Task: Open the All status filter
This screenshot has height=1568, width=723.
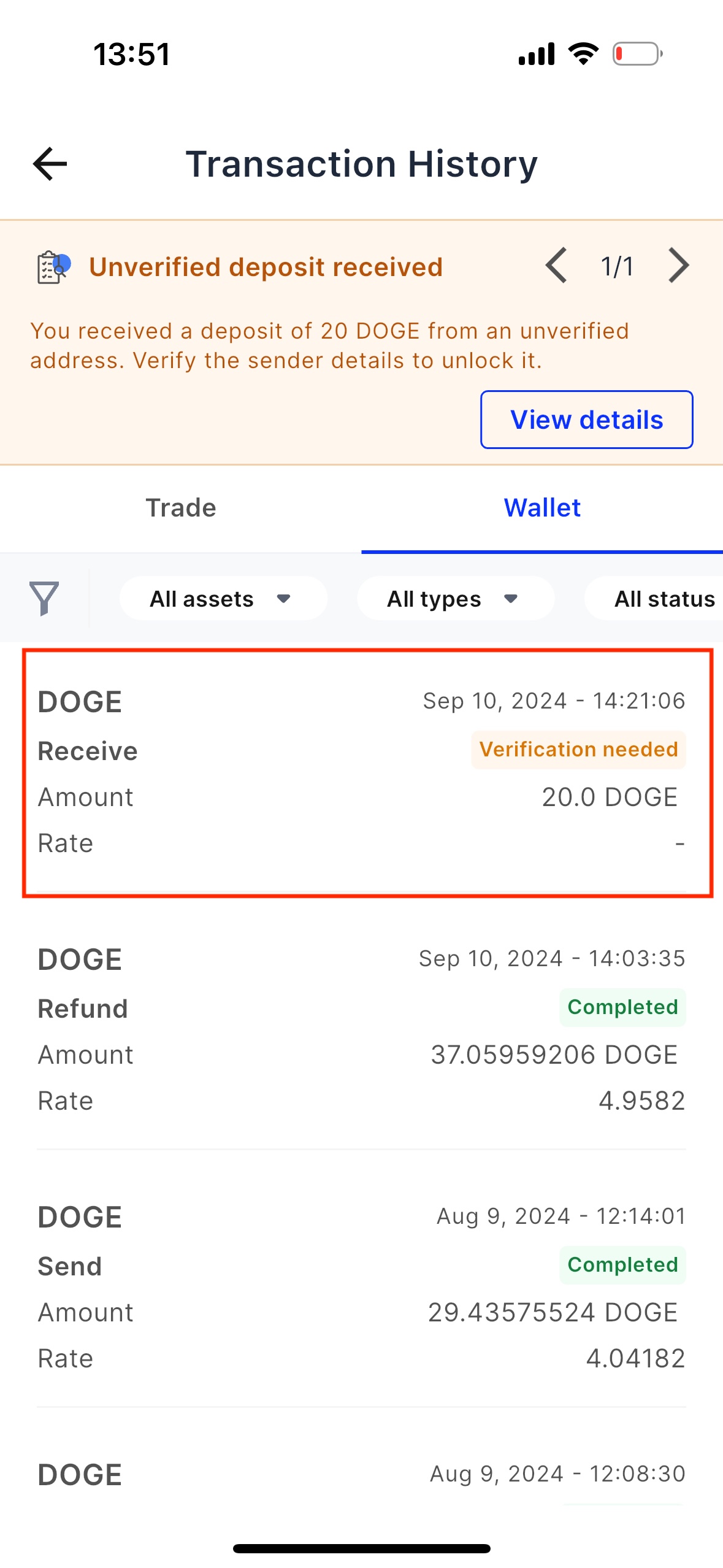Action: tap(654, 599)
